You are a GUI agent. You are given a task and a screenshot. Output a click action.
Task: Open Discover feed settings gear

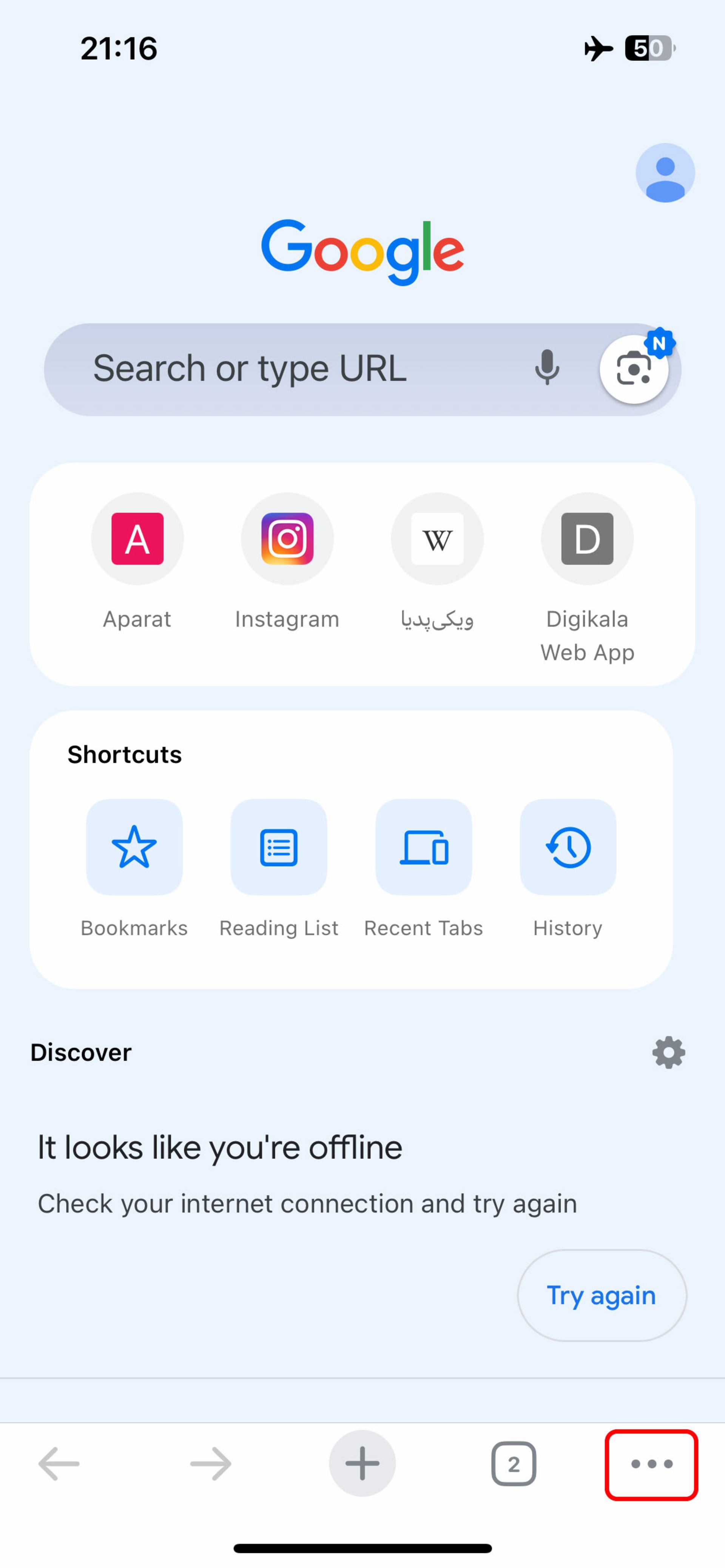pyautogui.click(x=668, y=1053)
